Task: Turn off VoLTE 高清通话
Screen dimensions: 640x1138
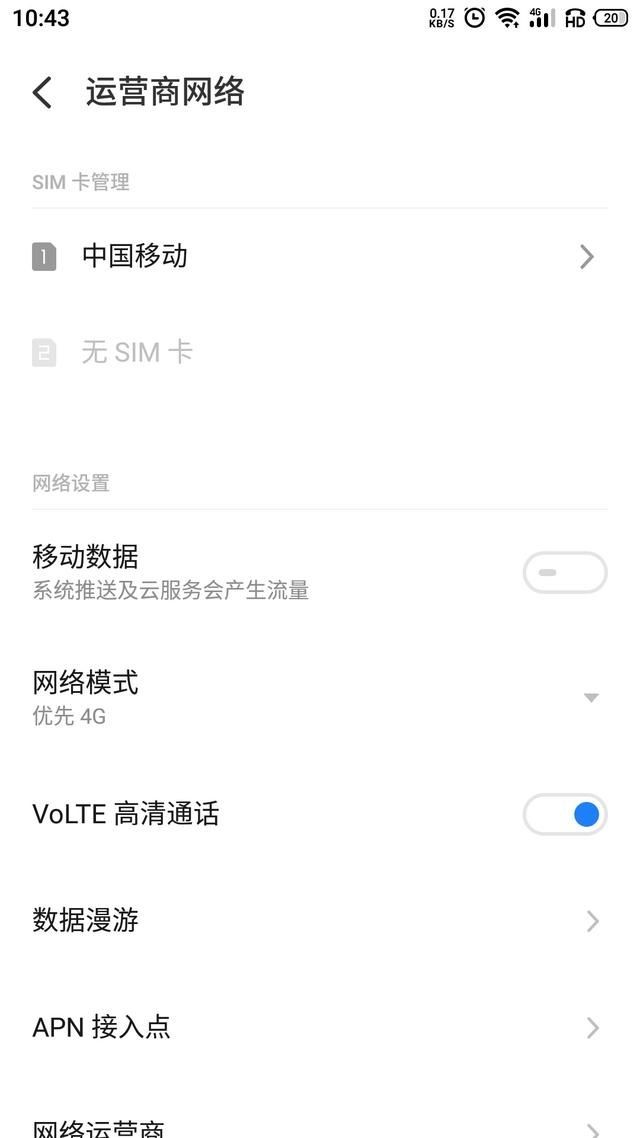Action: coord(564,815)
